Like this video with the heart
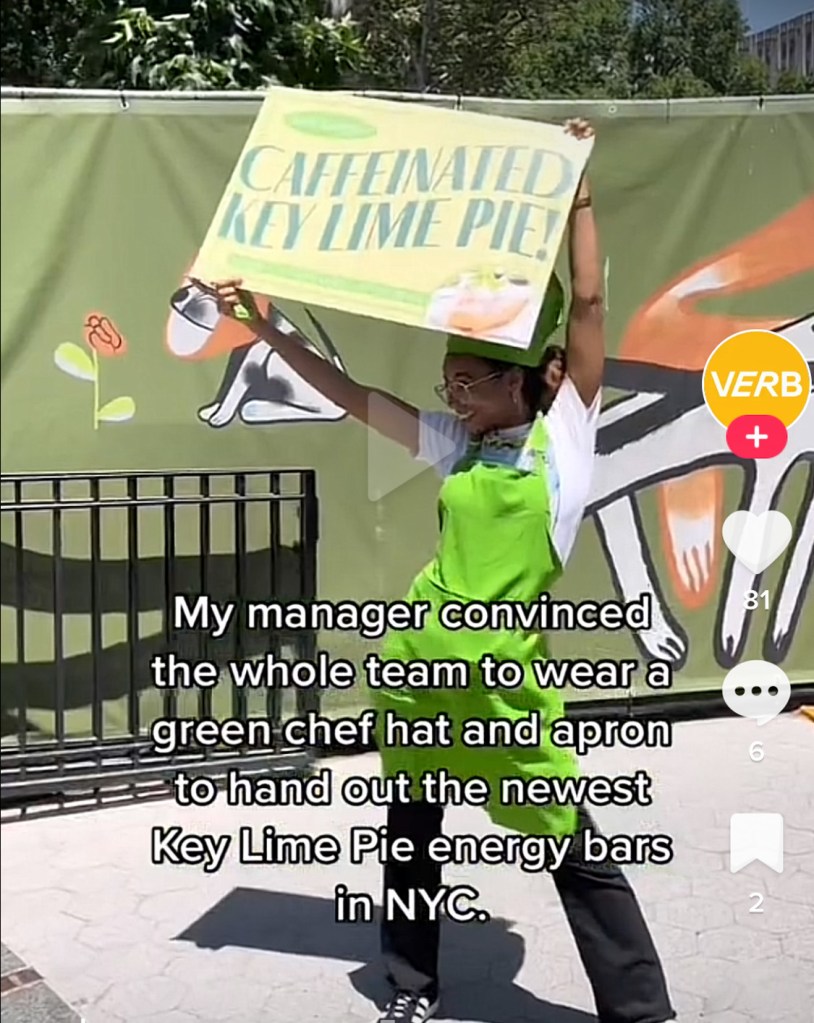The image size is (814, 1023). [x=756, y=541]
